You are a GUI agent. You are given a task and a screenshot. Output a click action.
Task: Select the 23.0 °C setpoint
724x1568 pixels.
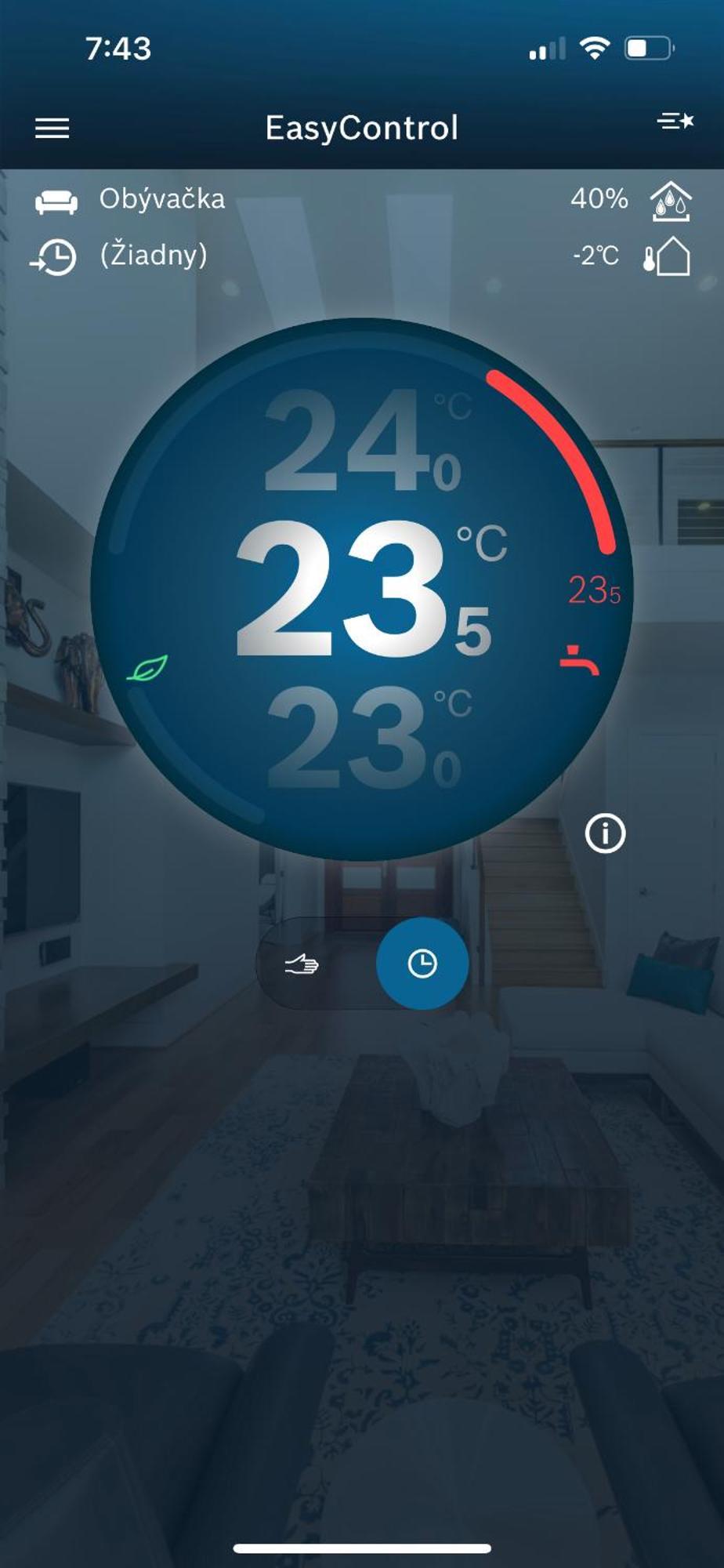[364, 739]
